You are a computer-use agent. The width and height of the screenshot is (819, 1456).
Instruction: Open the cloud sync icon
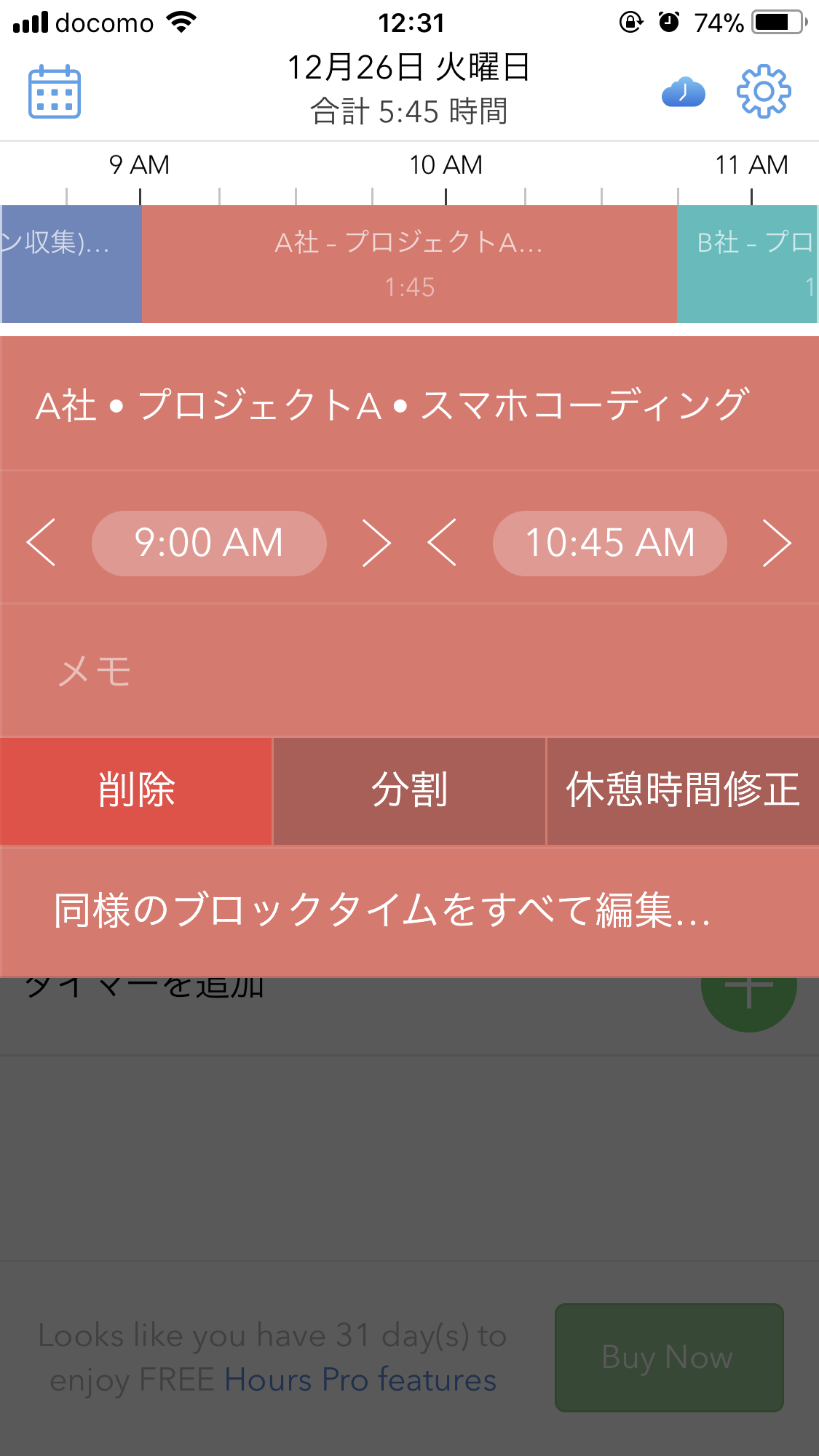click(x=683, y=92)
